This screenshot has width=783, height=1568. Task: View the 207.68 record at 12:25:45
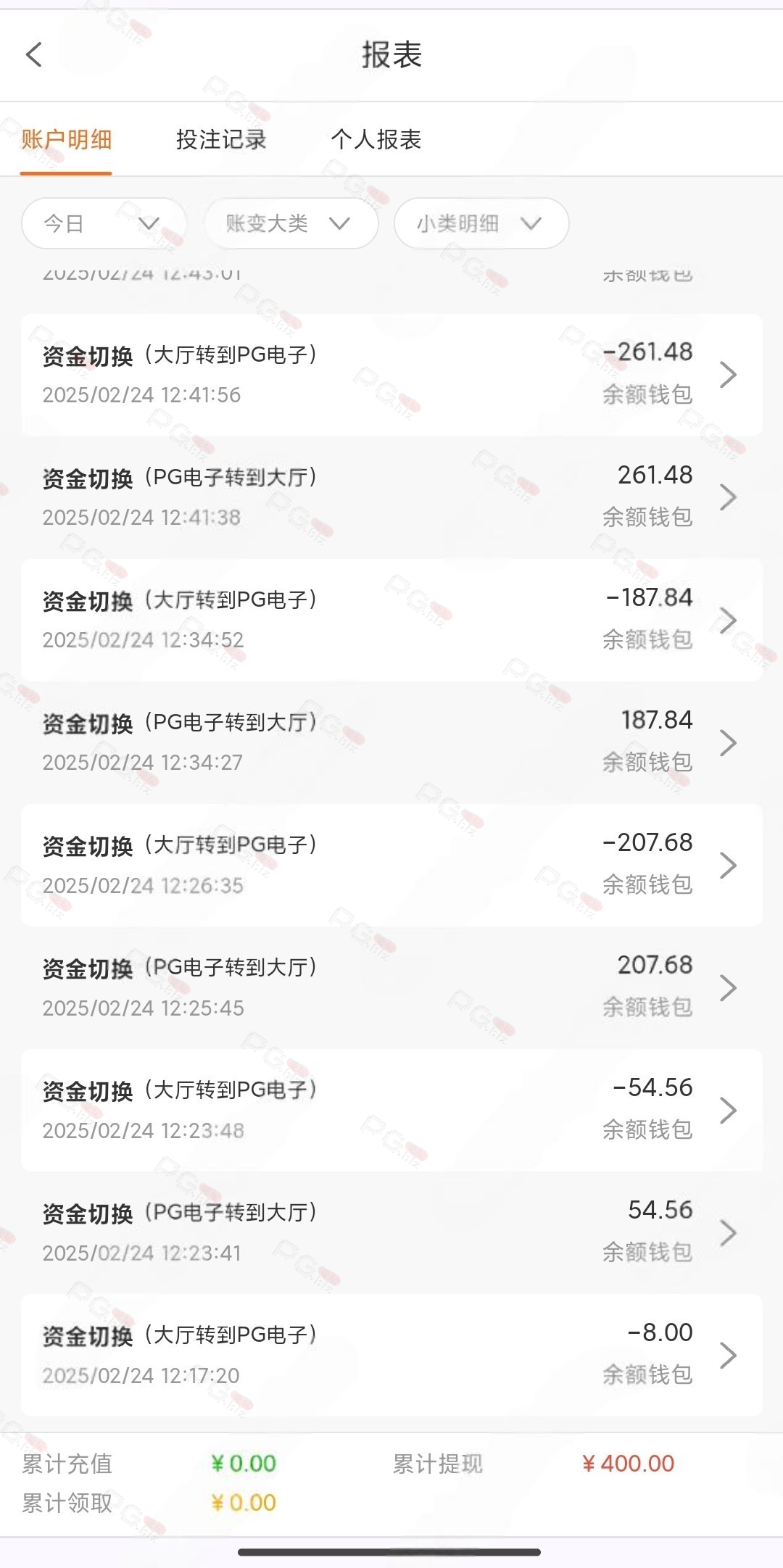pyautogui.click(x=391, y=987)
